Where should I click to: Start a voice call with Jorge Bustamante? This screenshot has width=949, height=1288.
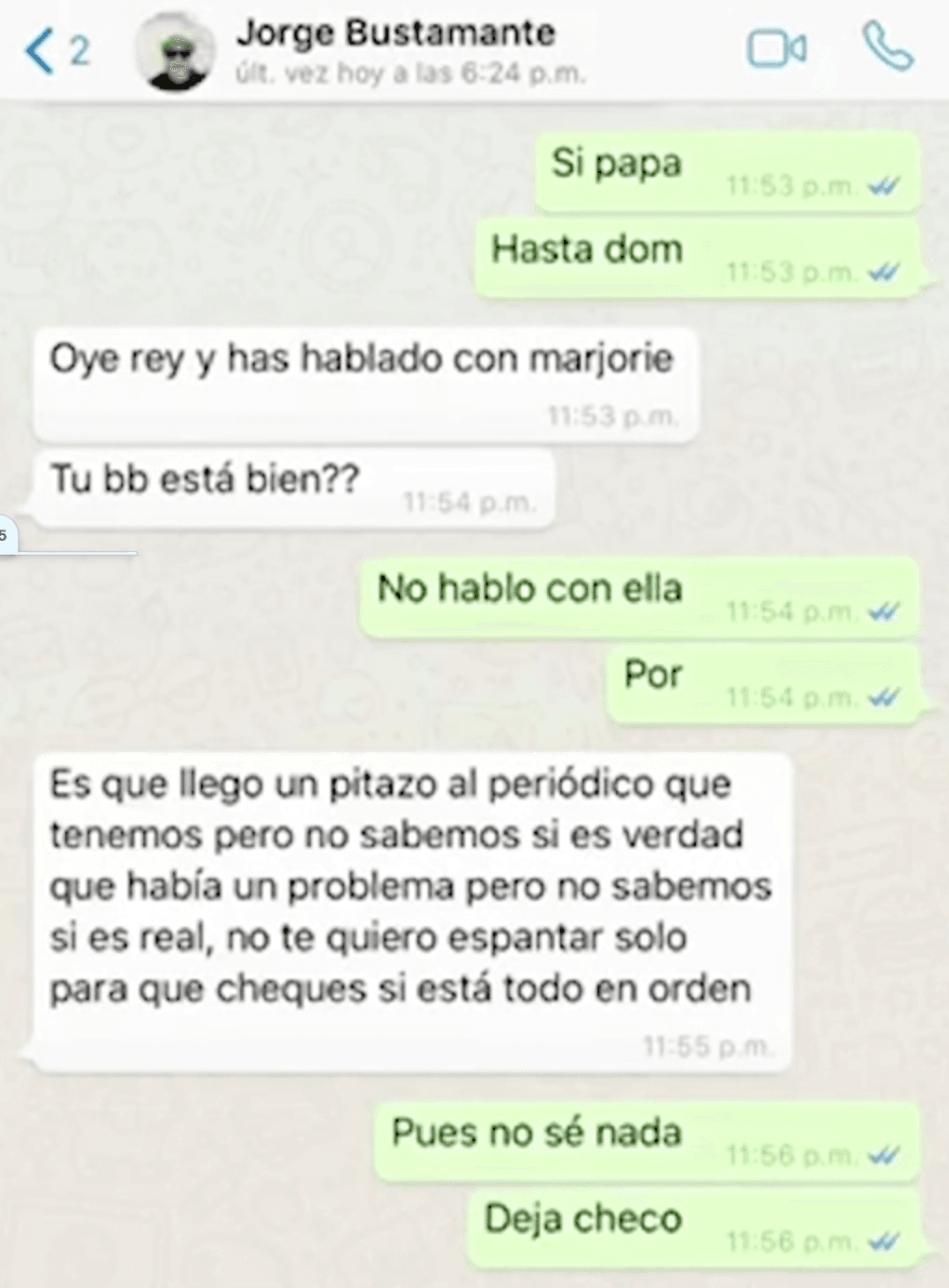[890, 48]
